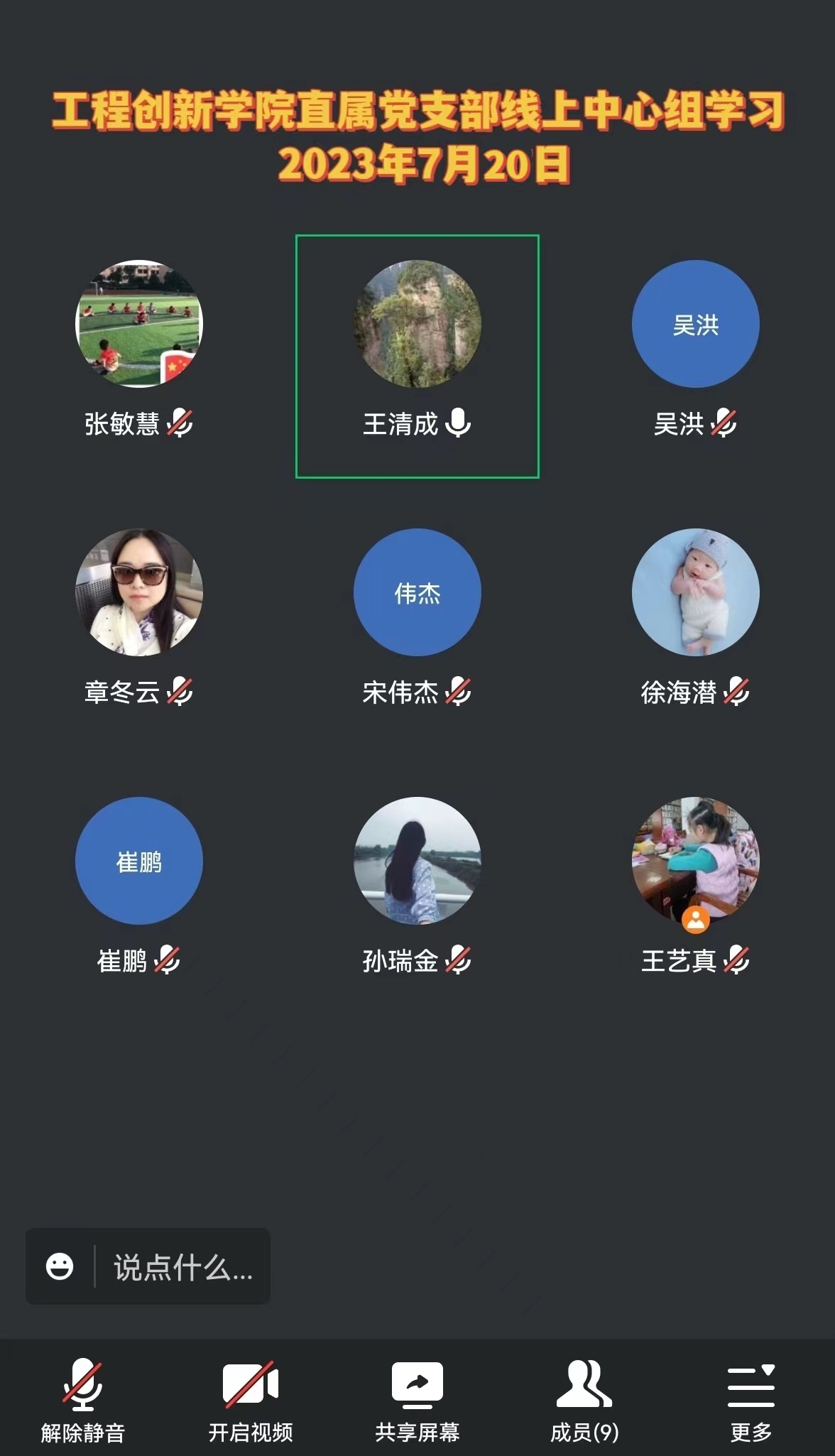The width and height of the screenshot is (835, 1456).
Task: Turn on camera with 开启视频
Action: 250,1399
